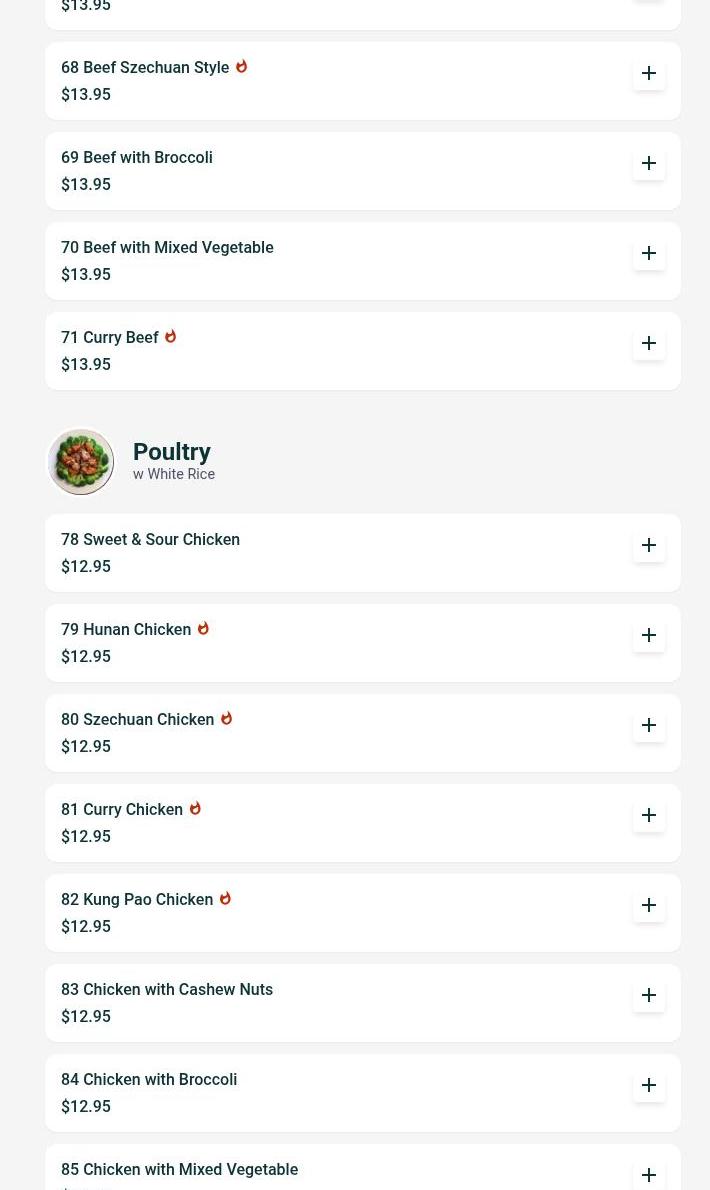Viewport: 710px width, 1190px height.
Task: Add 83 Chicken with Cashew Nuts
Action: tap(649, 995)
